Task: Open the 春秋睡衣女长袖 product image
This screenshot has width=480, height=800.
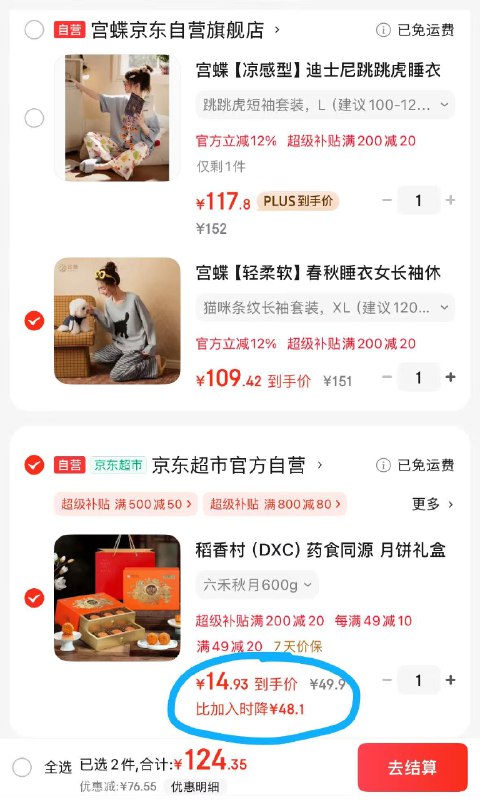Action: (117, 321)
